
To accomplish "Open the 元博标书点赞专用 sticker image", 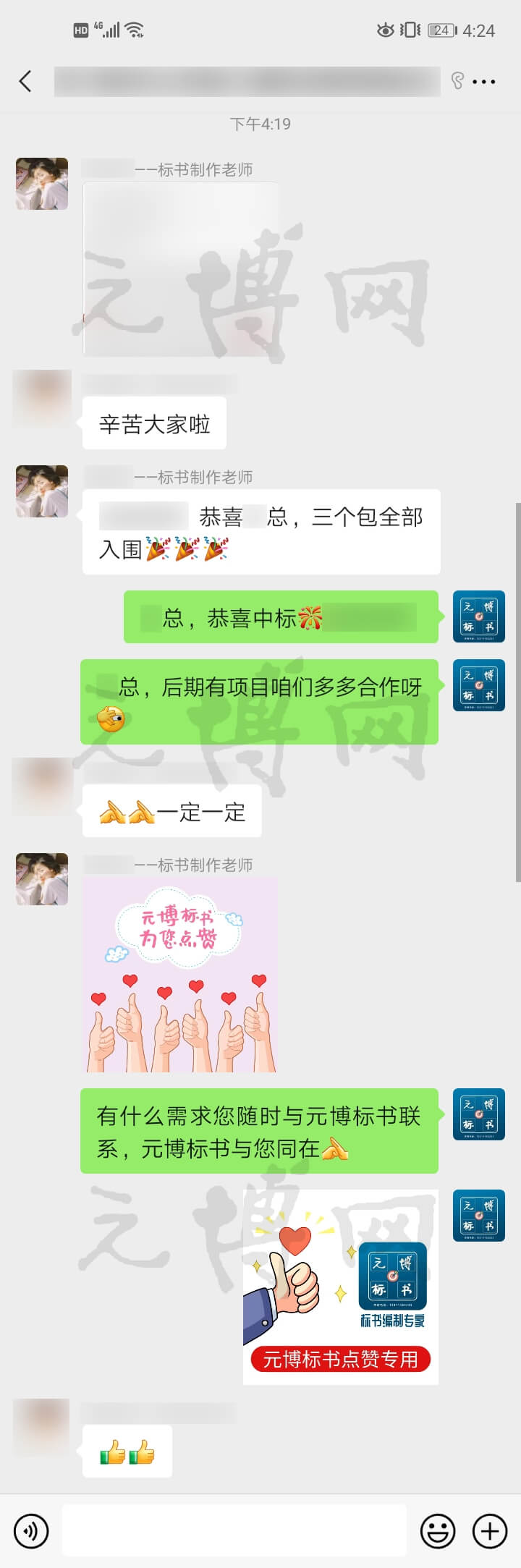I will [340, 1287].
